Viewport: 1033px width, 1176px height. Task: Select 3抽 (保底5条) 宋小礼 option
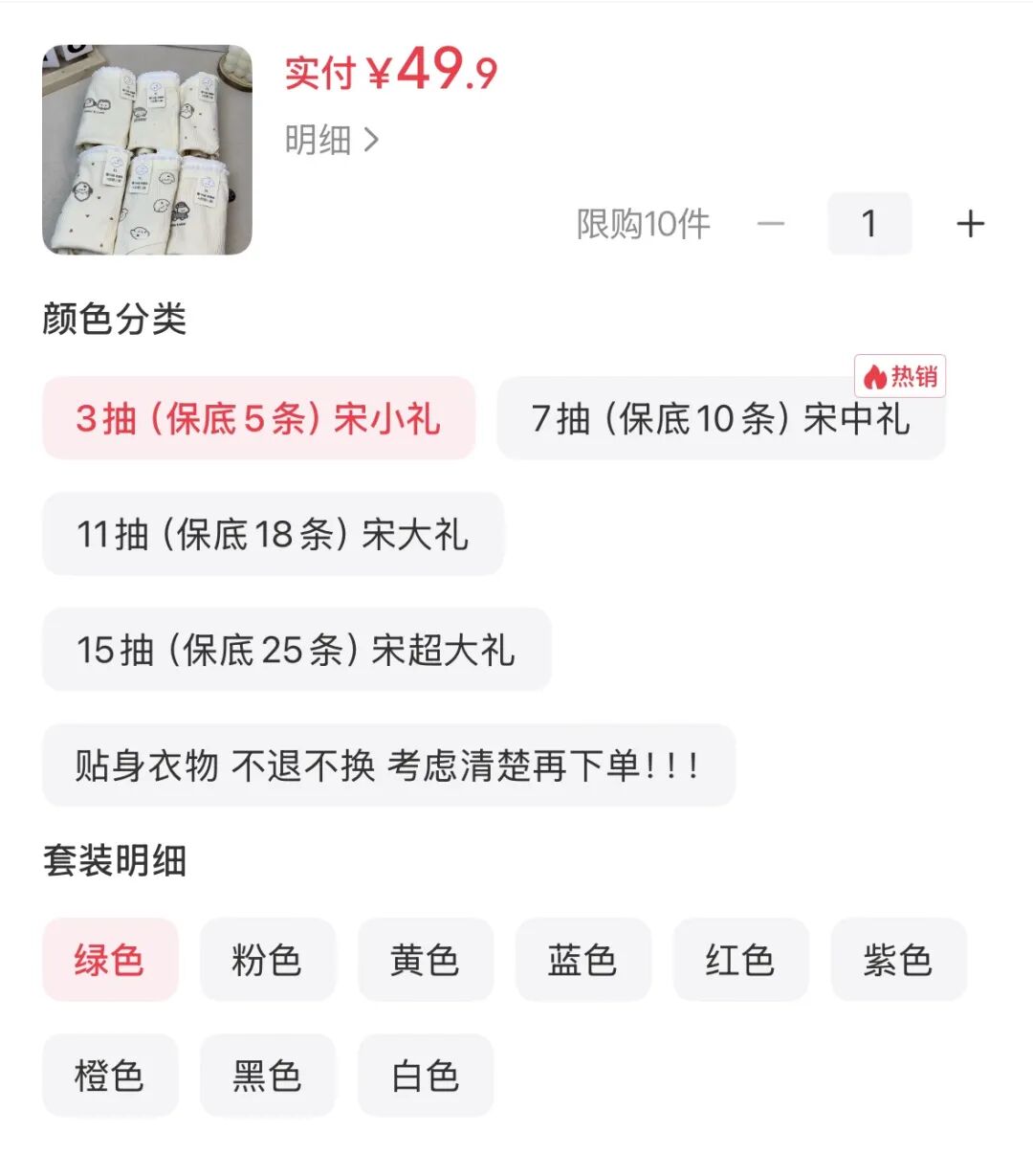258,418
